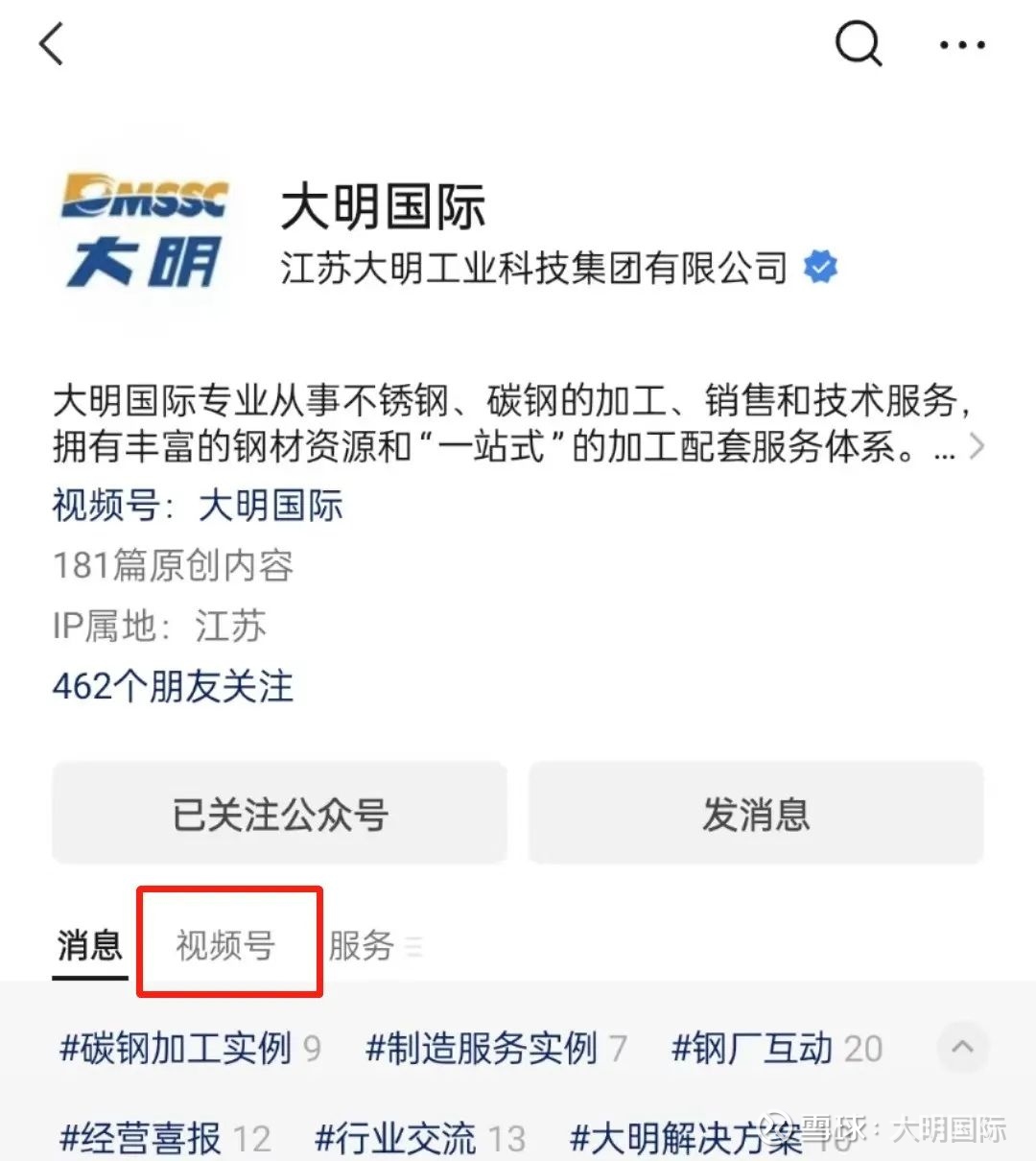Open the three-dot overflow menu
Viewport: 1036px width, 1161px height.
(x=961, y=45)
